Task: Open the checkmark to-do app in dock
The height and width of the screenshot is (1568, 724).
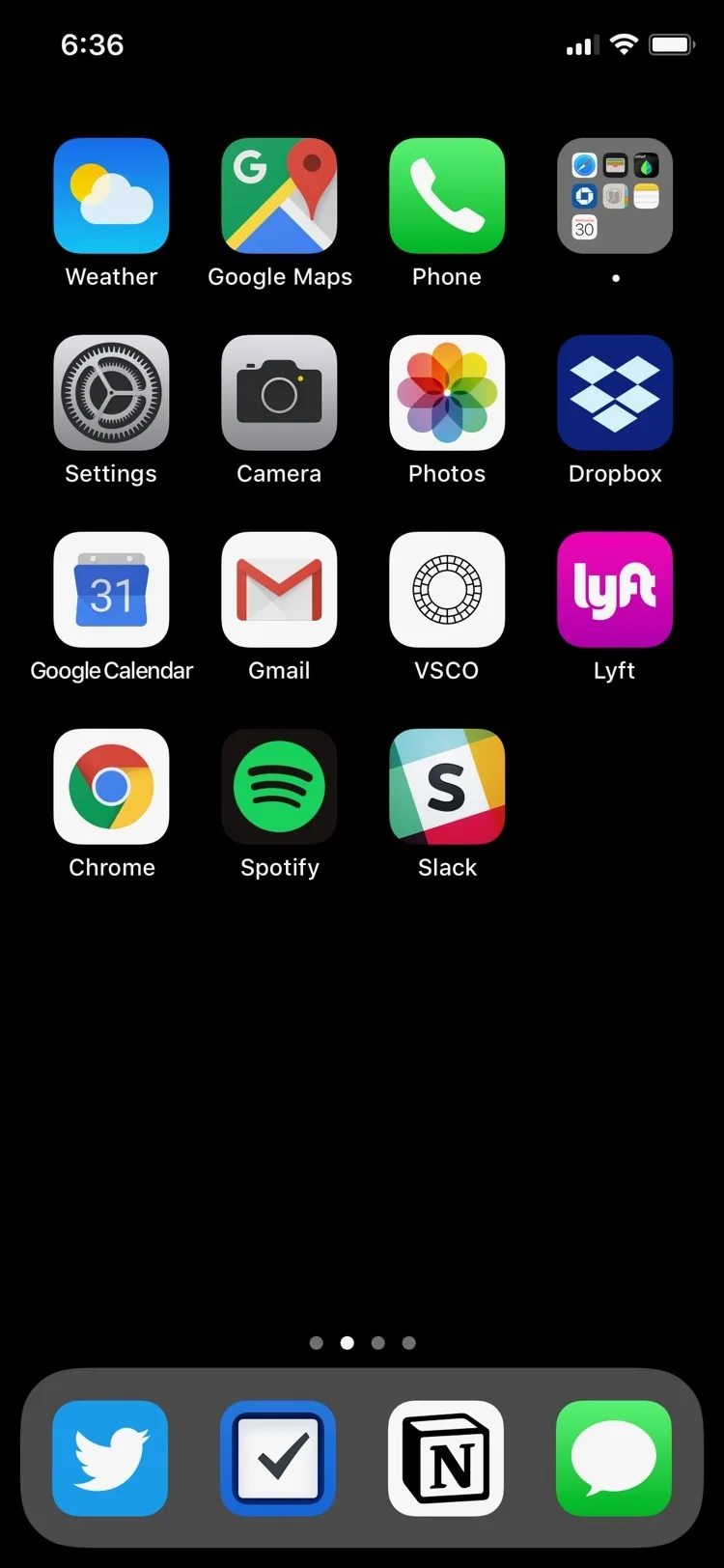Action: pos(278,1458)
